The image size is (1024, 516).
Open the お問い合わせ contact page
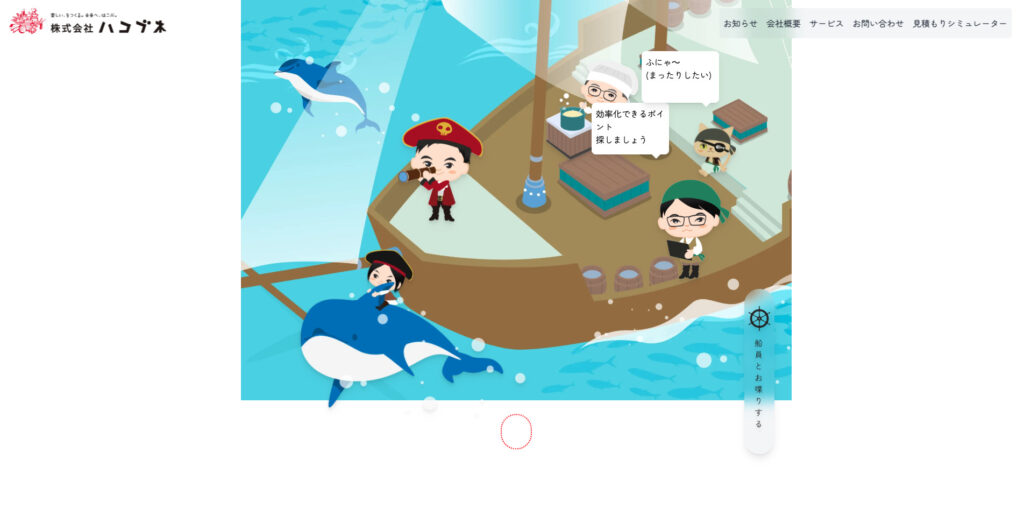[877, 24]
